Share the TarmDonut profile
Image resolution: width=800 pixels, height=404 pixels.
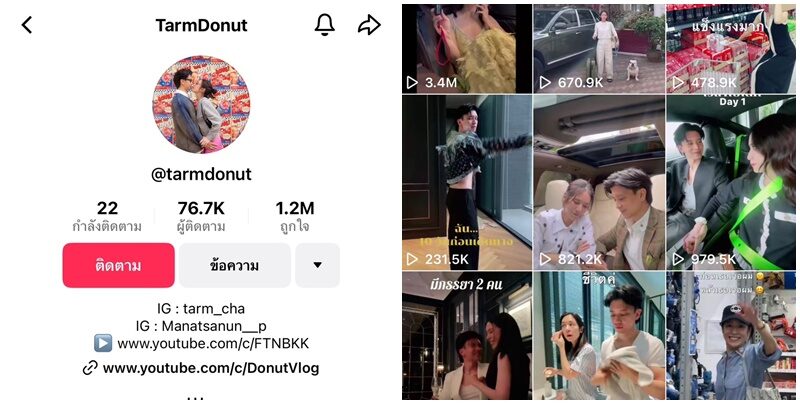[370, 25]
